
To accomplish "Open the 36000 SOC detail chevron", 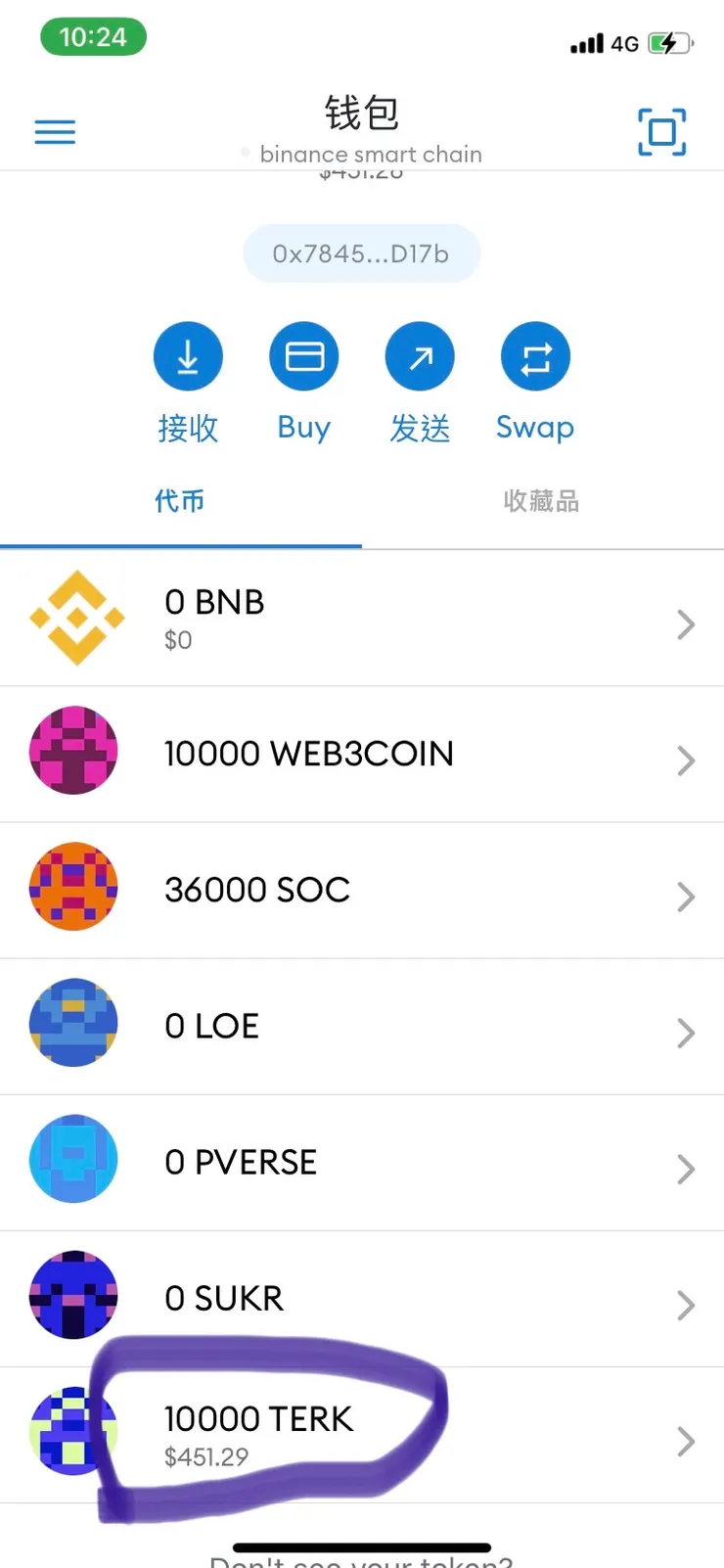I will [x=686, y=898].
